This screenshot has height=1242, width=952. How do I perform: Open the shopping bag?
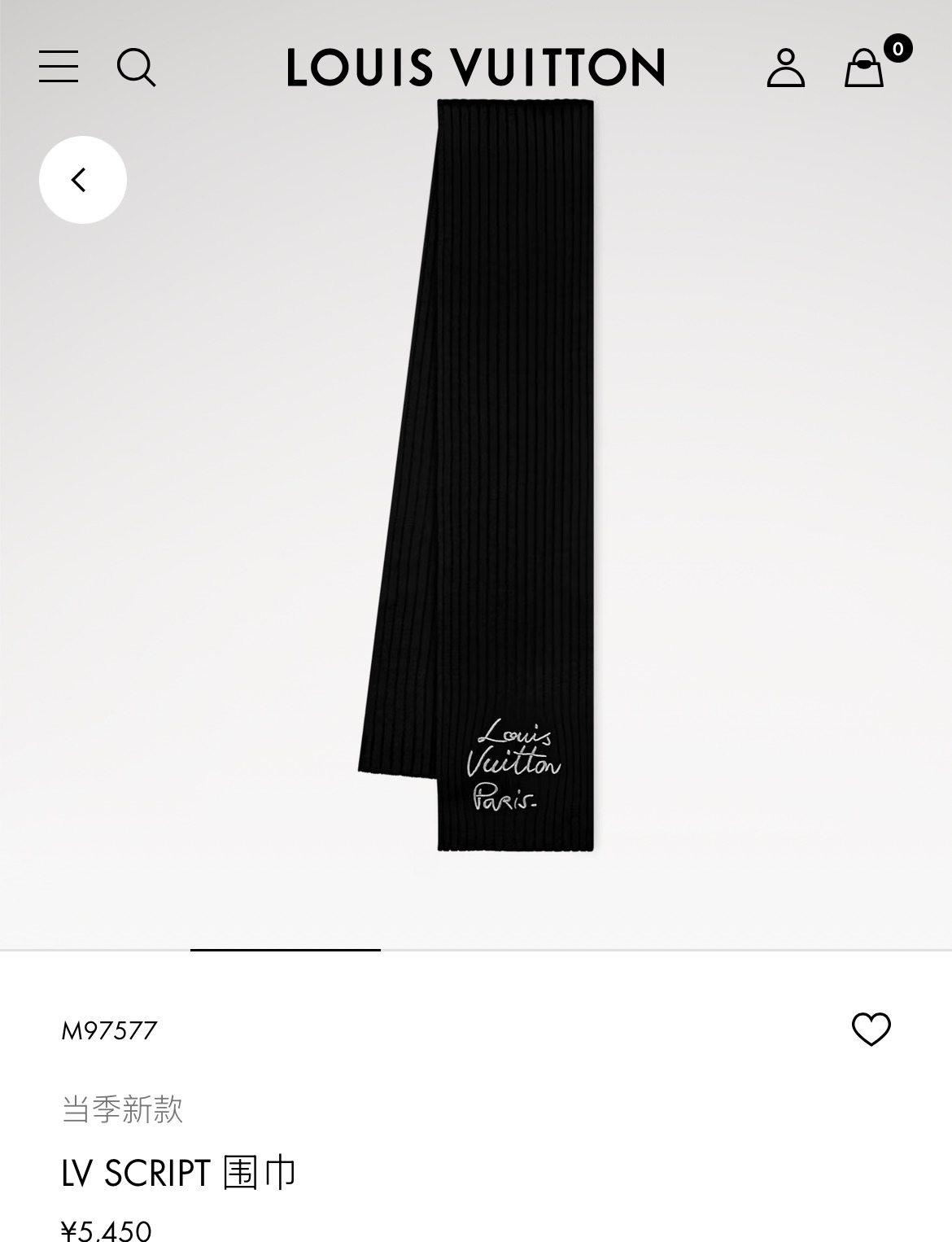click(x=864, y=68)
